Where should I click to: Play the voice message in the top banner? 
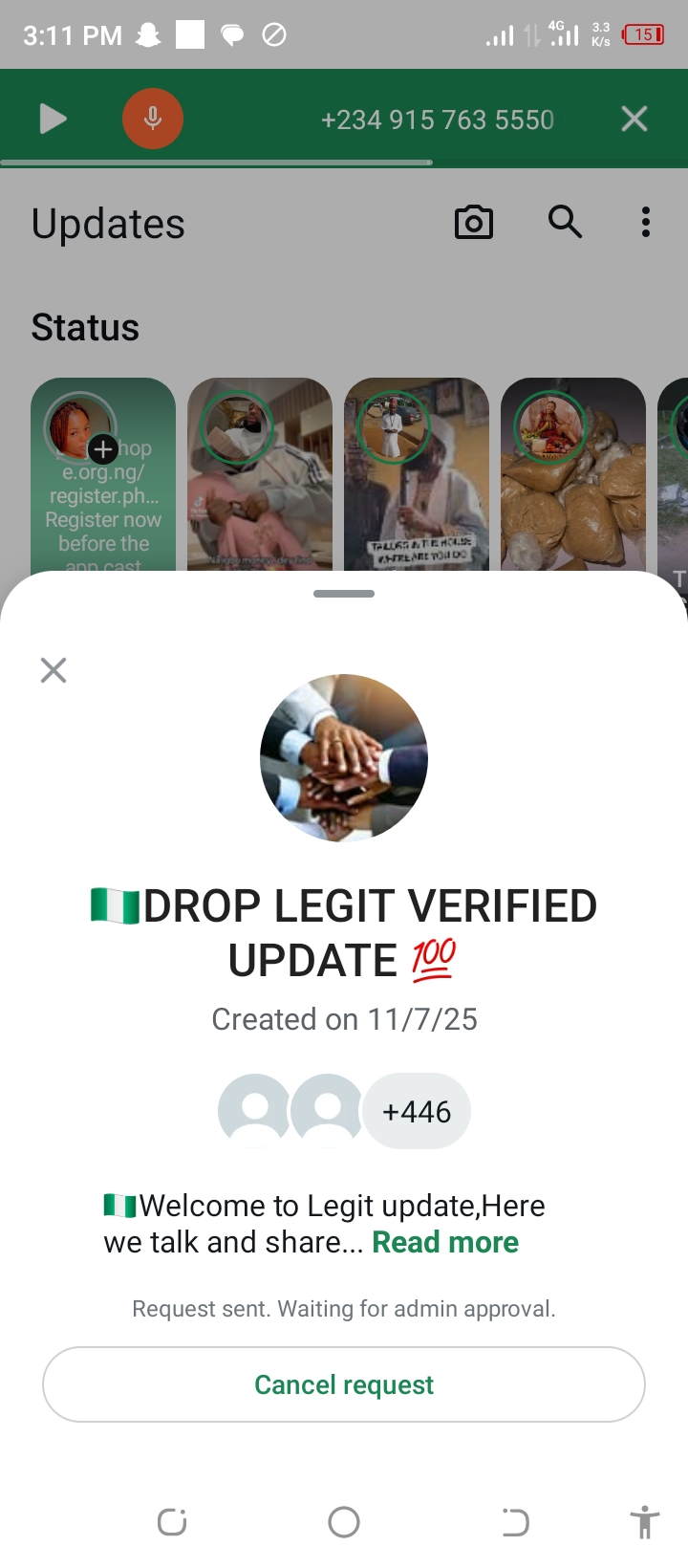click(53, 120)
